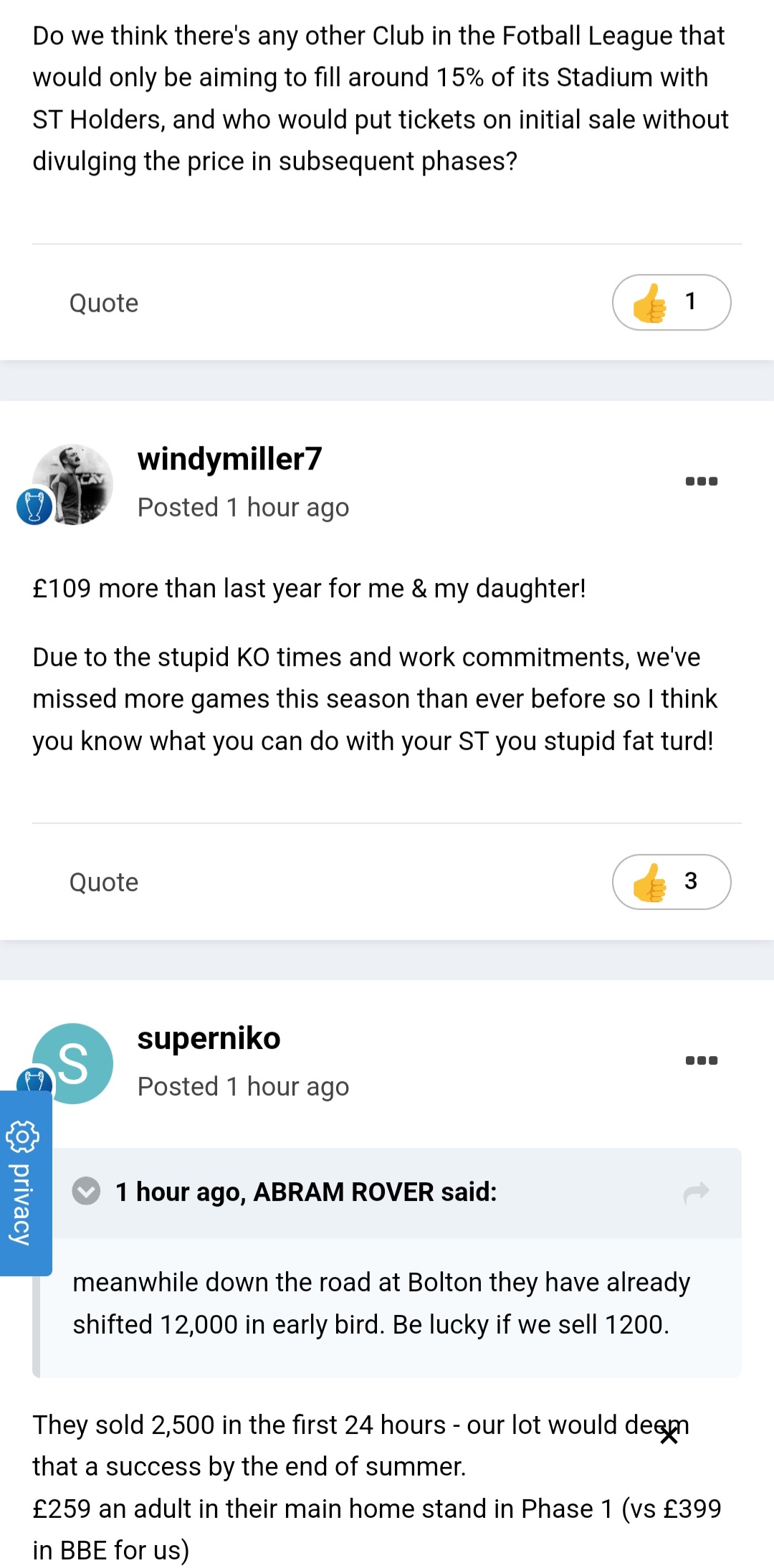Open superniko's username link
Screen dimensions: 774x1568
[x=209, y=1038]
